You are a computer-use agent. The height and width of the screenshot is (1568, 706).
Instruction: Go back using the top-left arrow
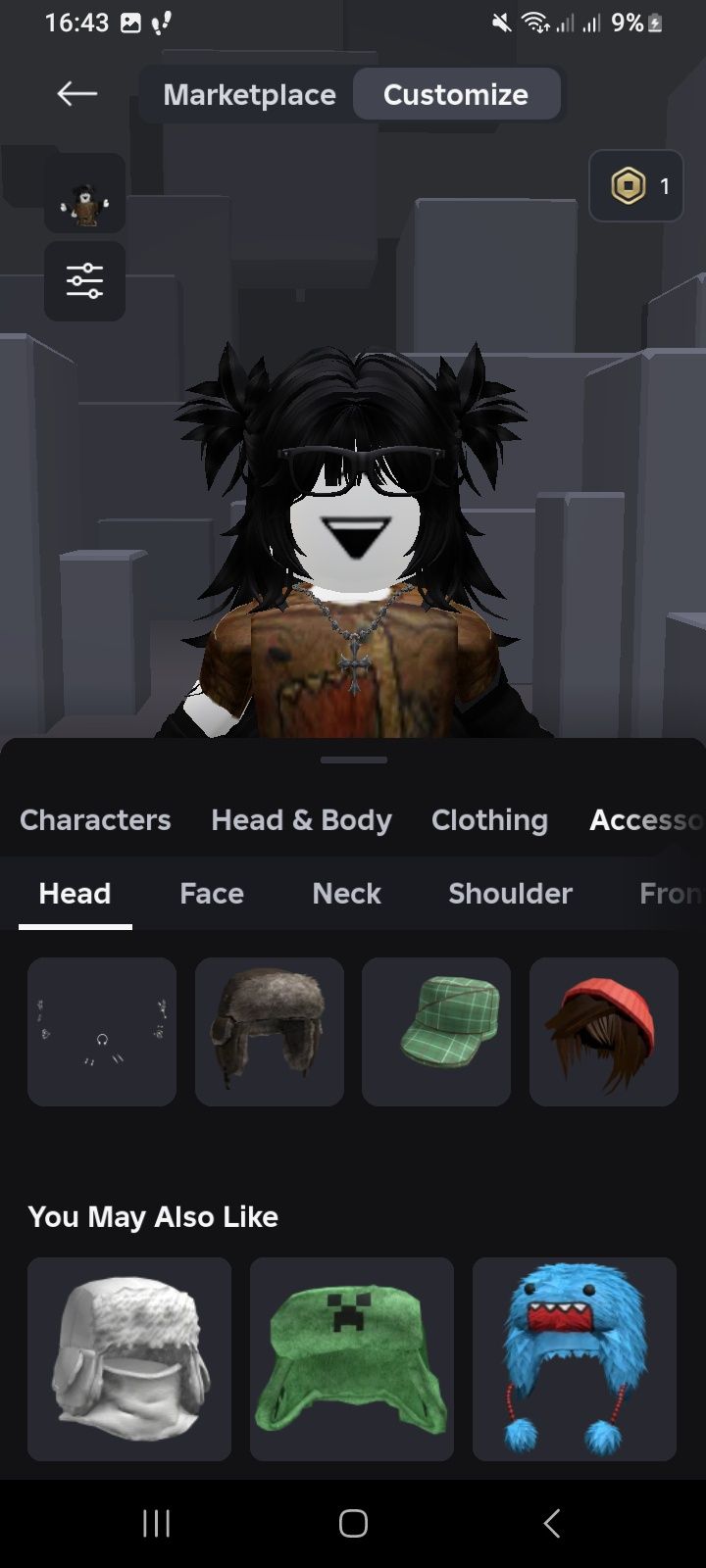[x=76, y=94]
